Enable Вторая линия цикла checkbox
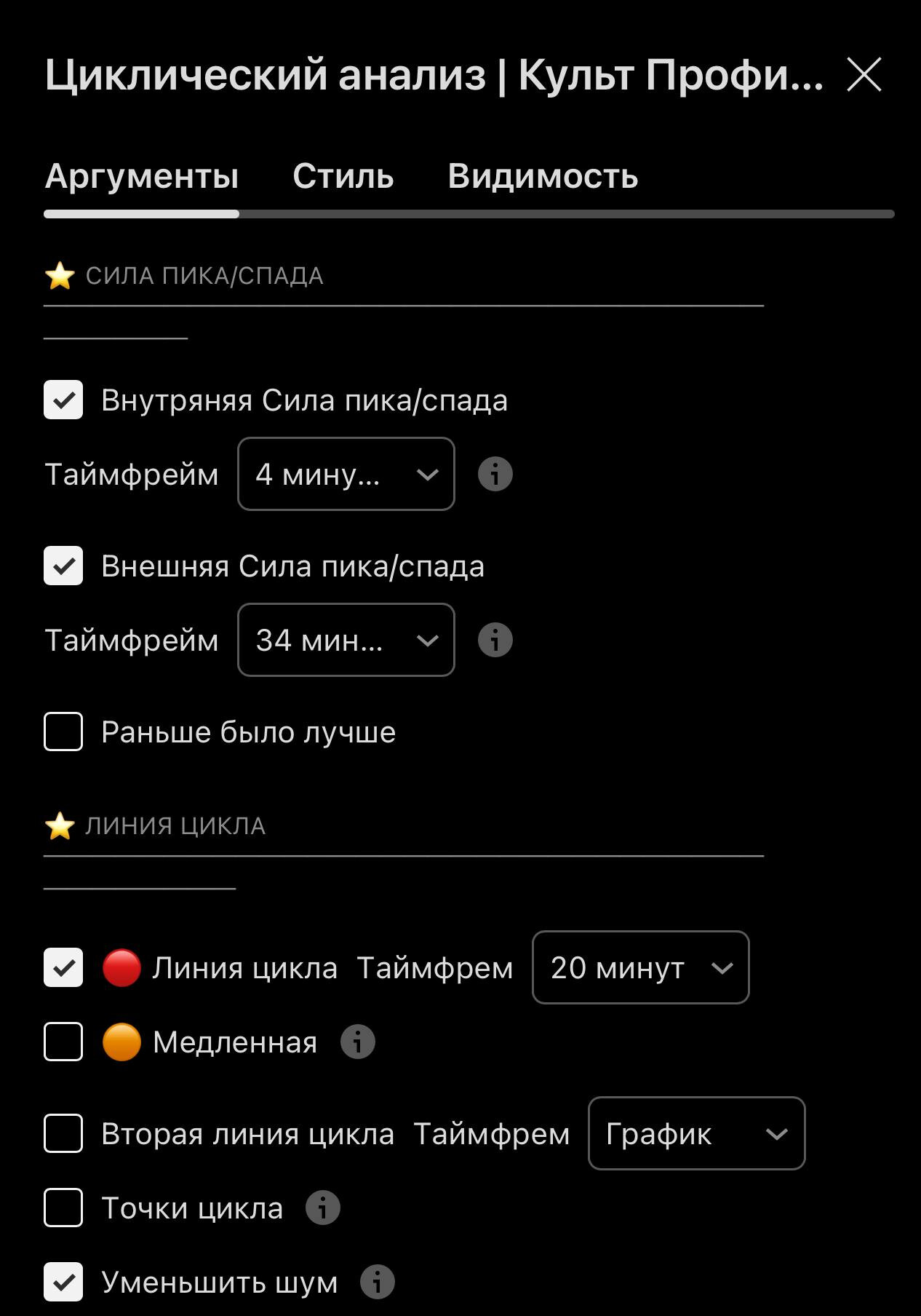921x1316 pixels. tap(63, 1134)
